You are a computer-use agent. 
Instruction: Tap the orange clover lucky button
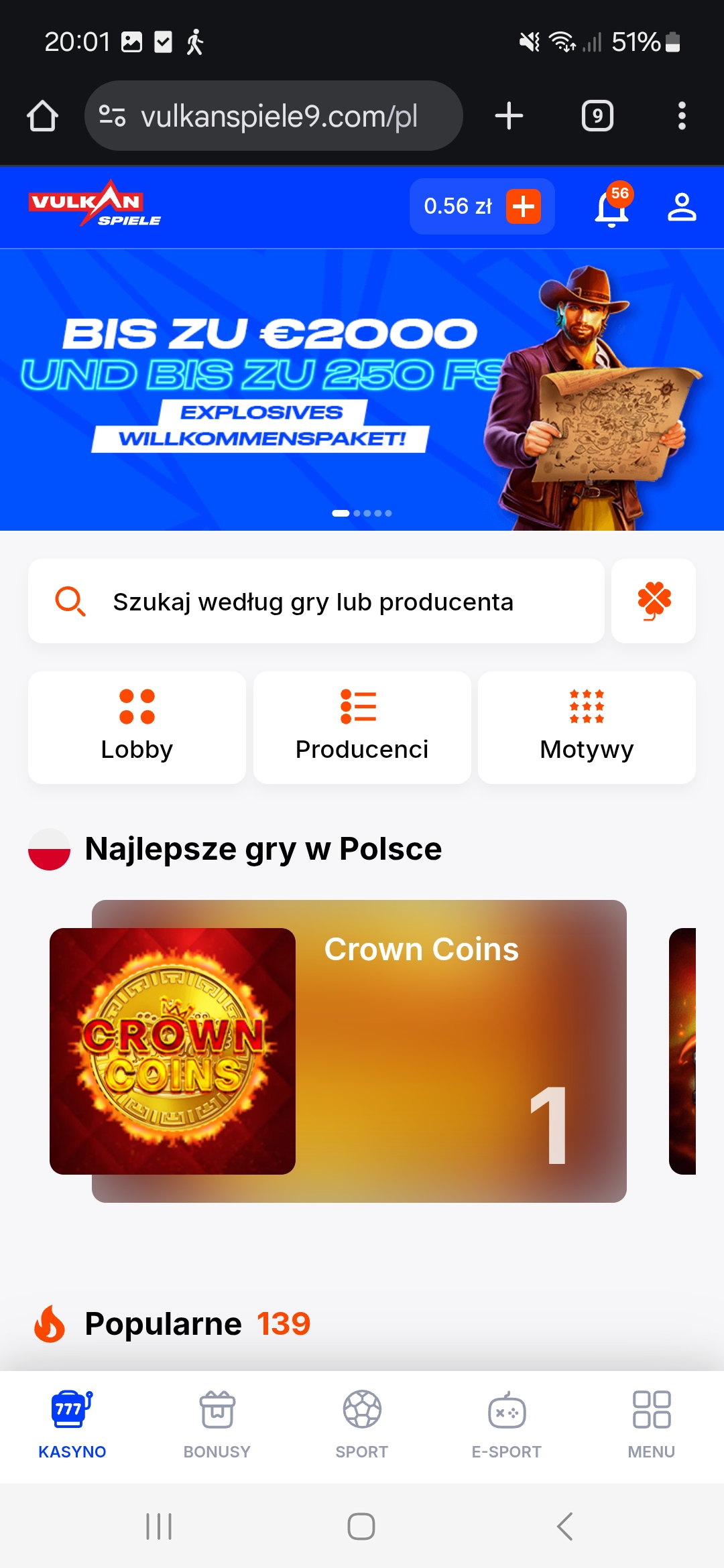[x=654, y=601]
